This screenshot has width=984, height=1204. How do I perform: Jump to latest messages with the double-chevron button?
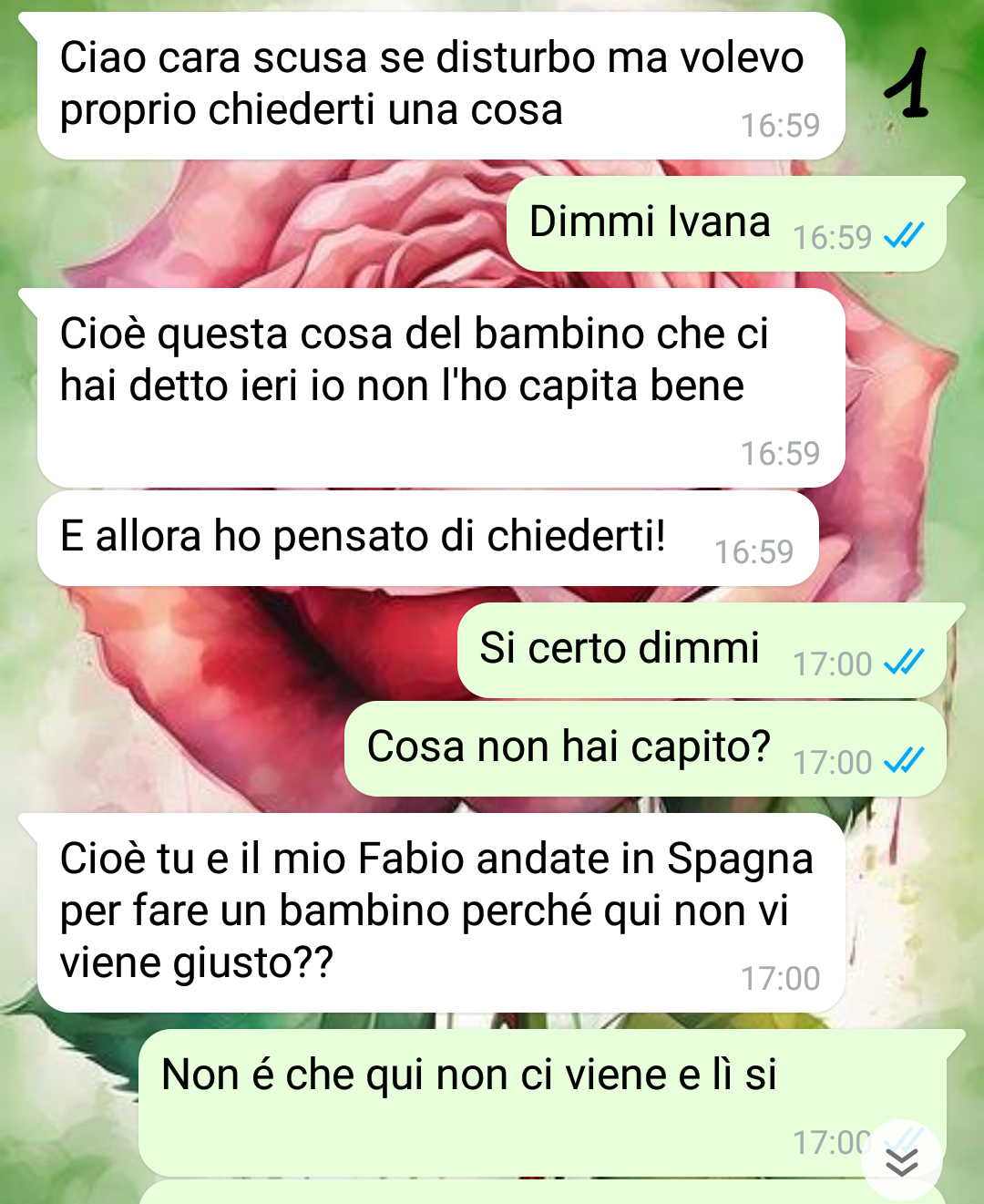click(x=901, y=1162)
